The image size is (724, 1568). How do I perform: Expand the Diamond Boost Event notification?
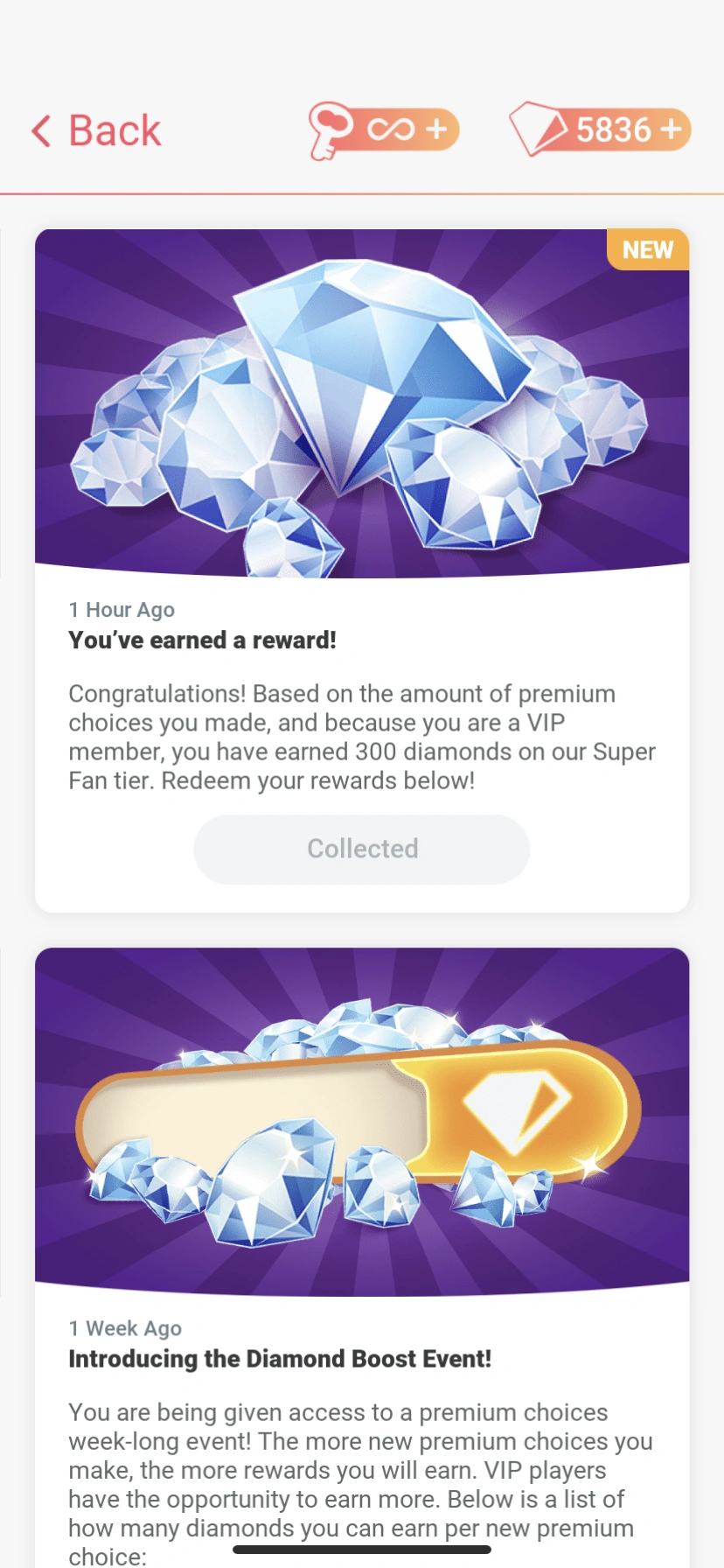[x=280, y=1359]
